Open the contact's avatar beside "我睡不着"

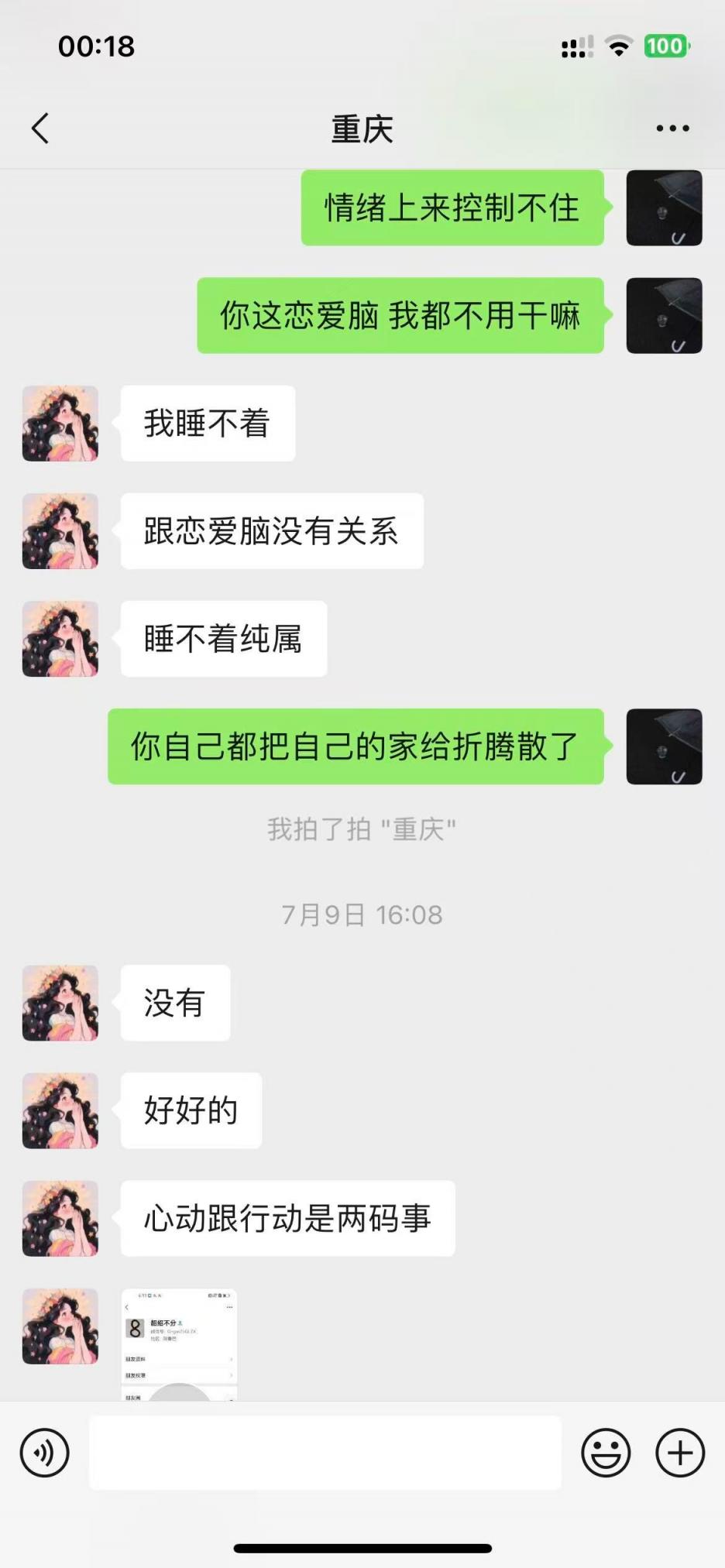[60, 424]
